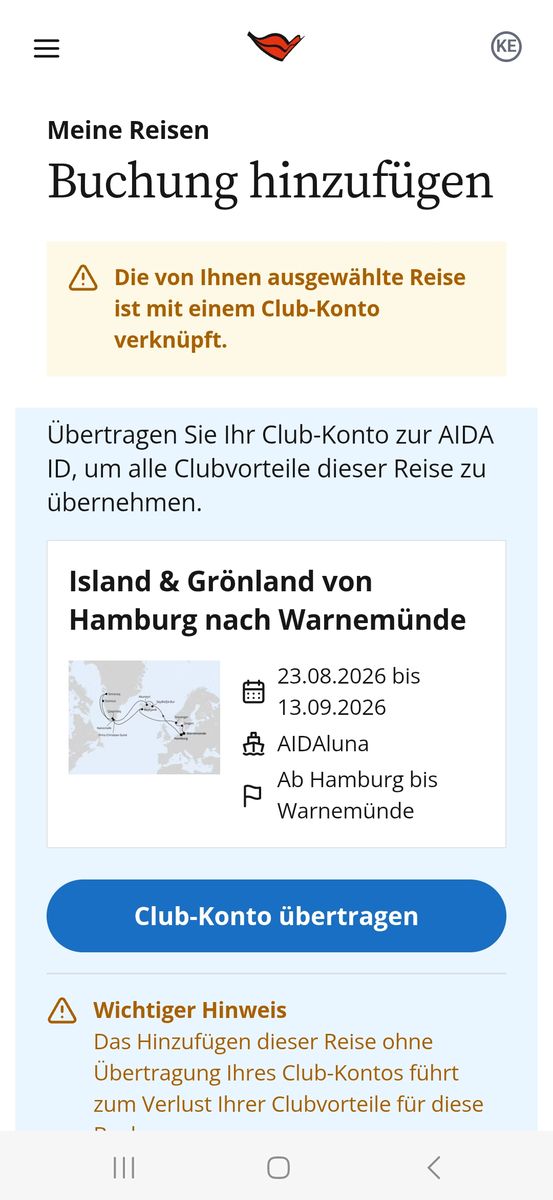Open the hamburger menu
The height and width of the screenshot is (1200, 553).
click(x=47, y=48)
